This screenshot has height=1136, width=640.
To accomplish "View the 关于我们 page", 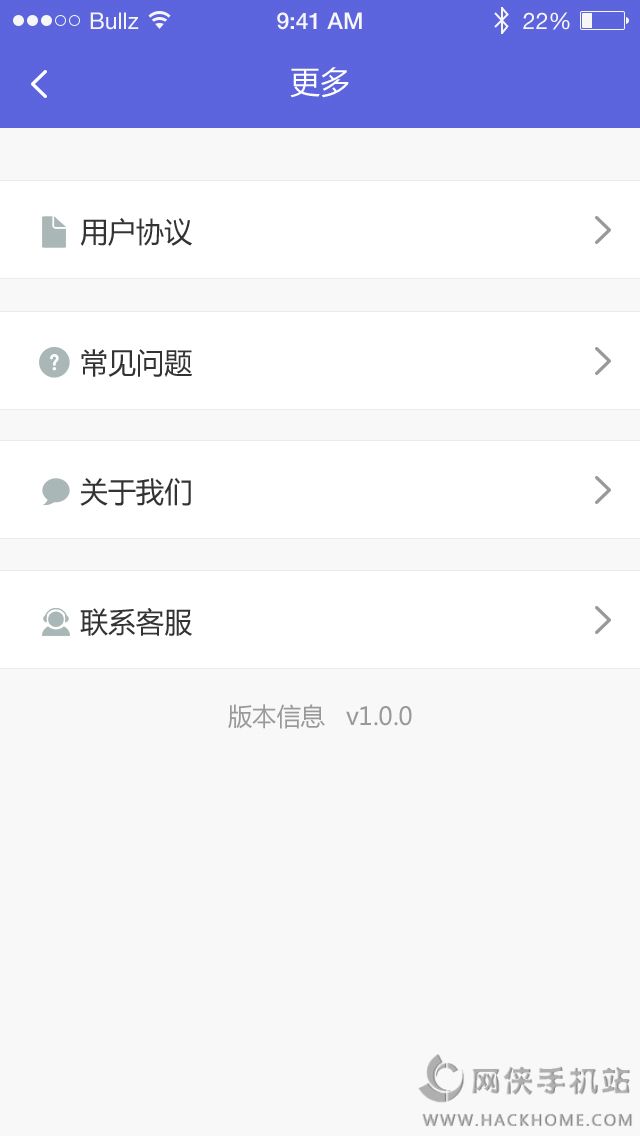I will coord(320,490).
